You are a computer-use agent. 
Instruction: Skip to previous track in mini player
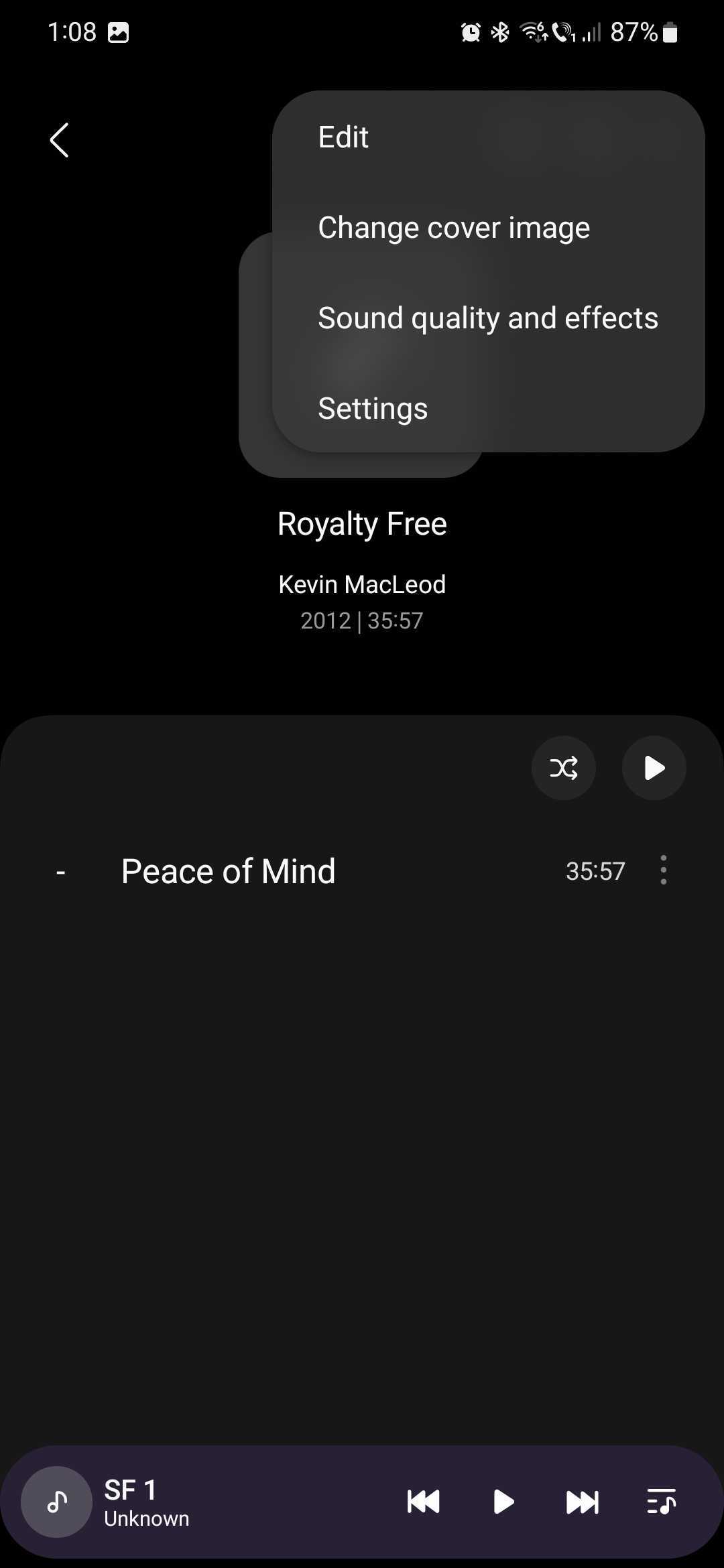[x=424, y=1502]
